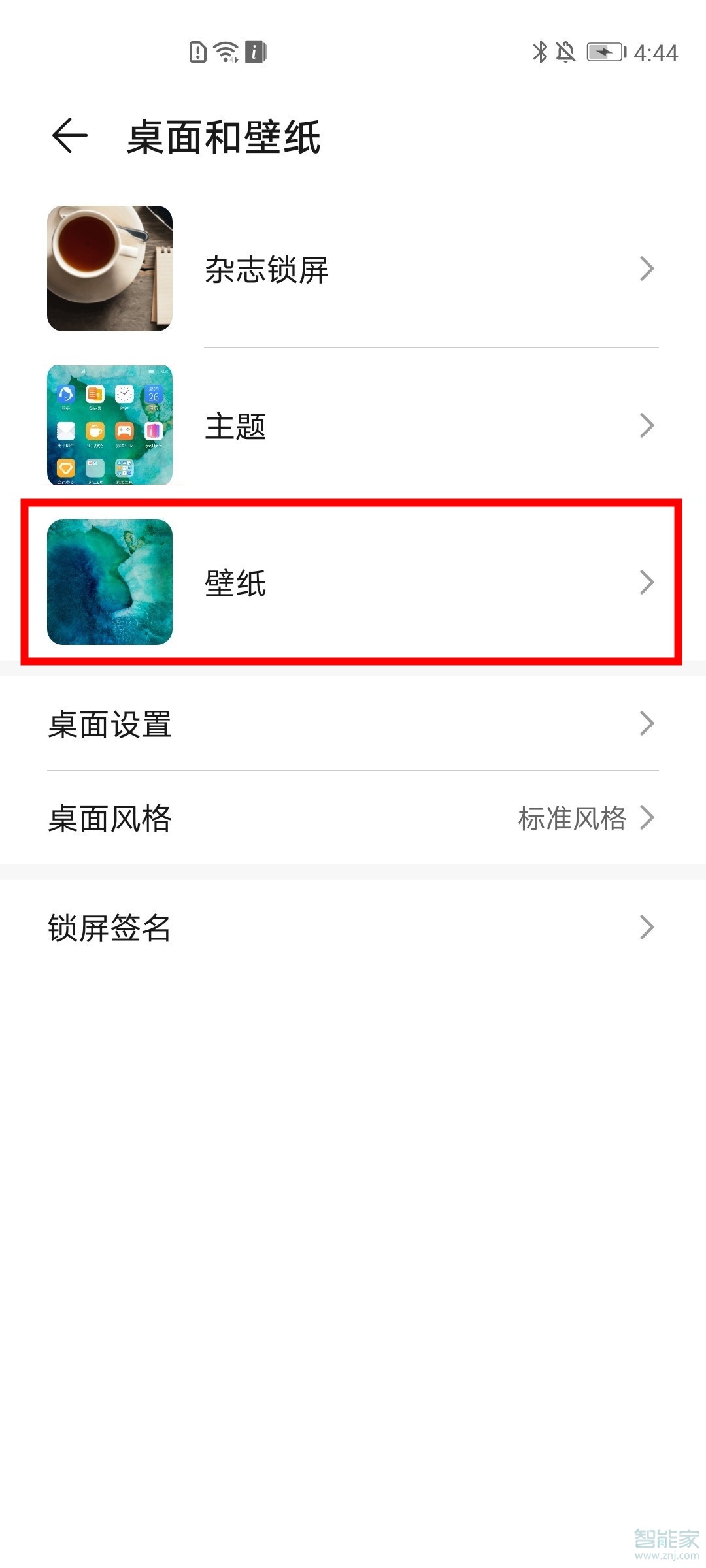Open 桌面设置

click(353, 724)
